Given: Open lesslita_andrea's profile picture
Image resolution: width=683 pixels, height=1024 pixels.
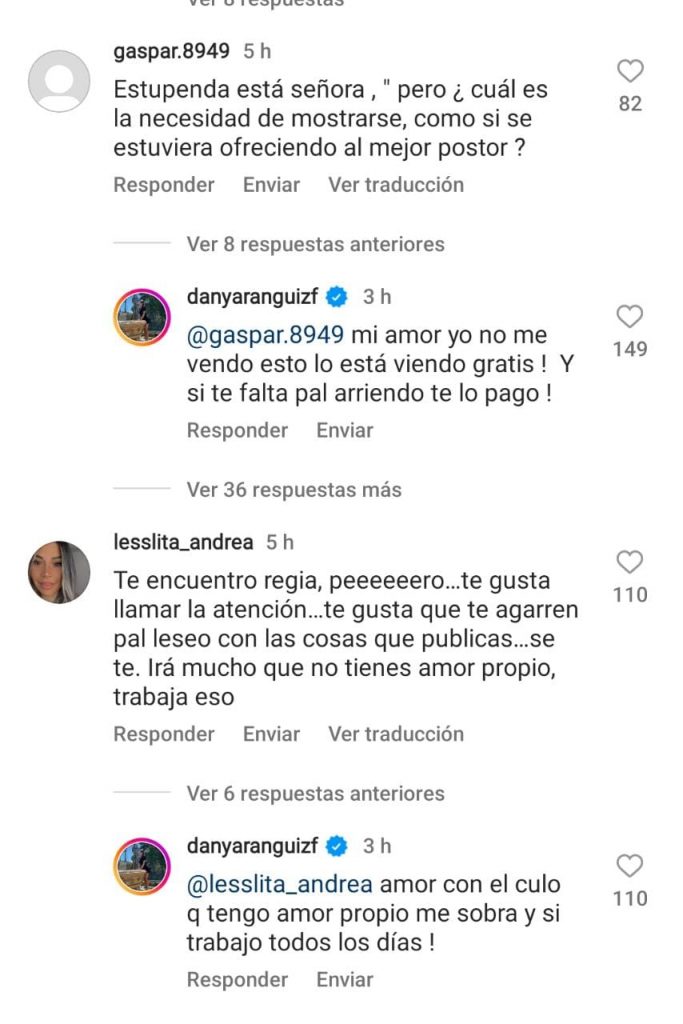Looking at the screenshot, I should 60,572.
